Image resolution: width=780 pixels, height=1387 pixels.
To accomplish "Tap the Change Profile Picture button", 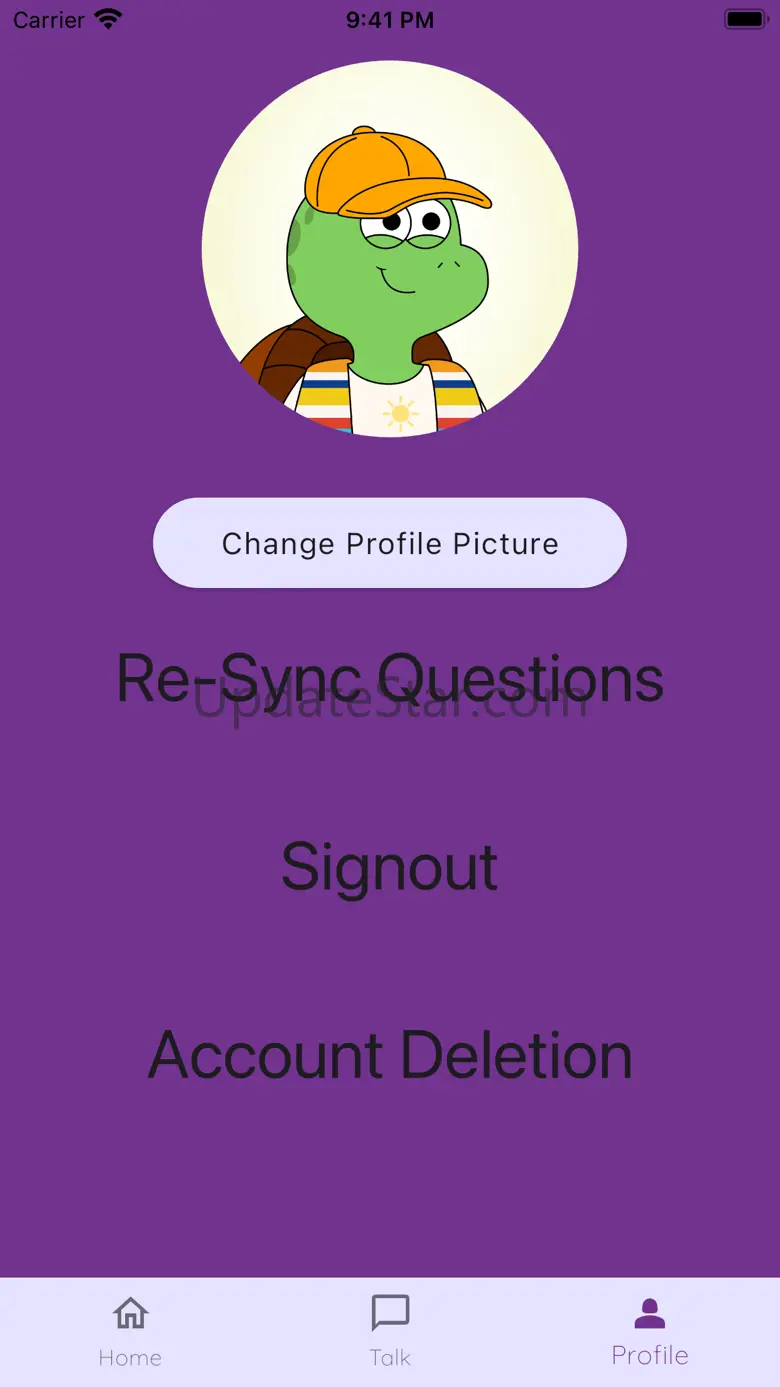I will point(389,543).
